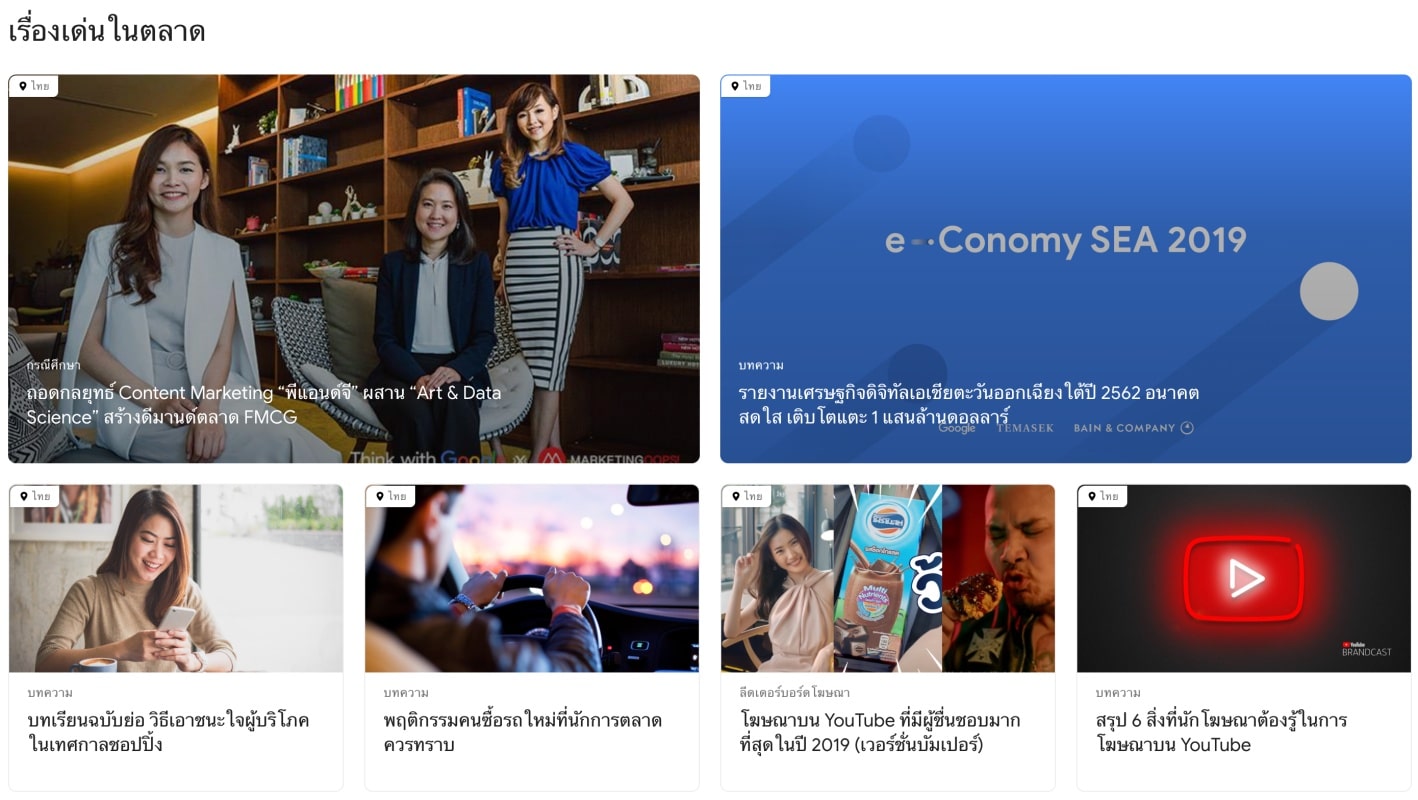The height and width of the screenshot is (800, 1418).
Task: Open the พีแอนด์จี Content Marketing case study card
Action: coord(263,405)
